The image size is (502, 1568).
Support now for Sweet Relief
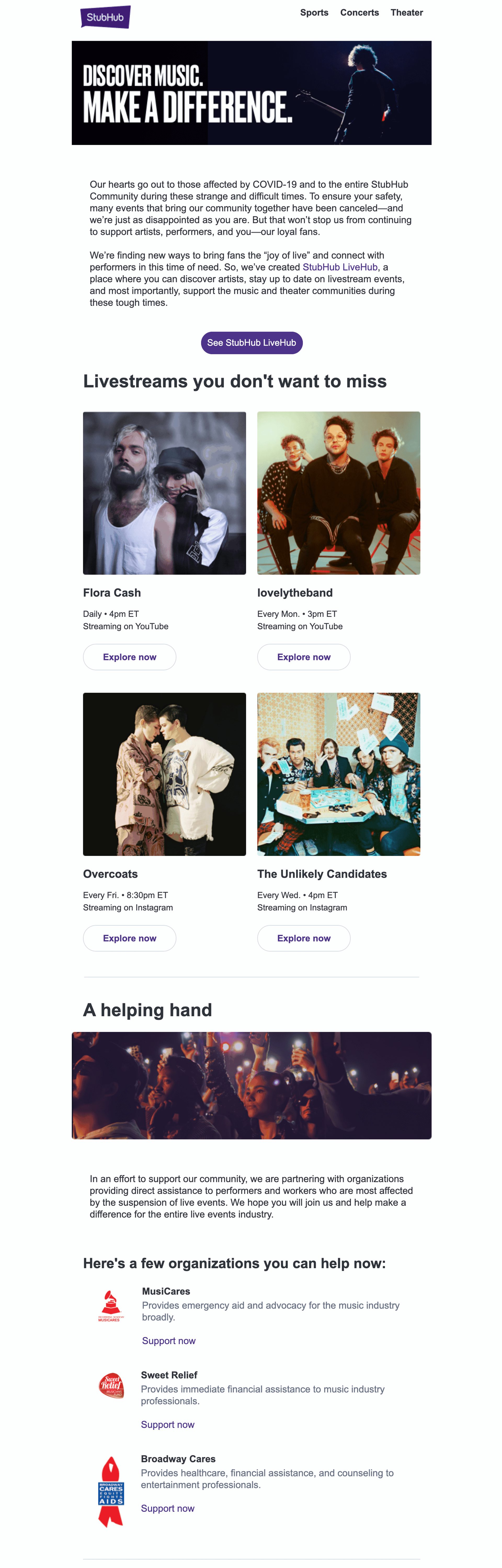tap(167, 1425)
